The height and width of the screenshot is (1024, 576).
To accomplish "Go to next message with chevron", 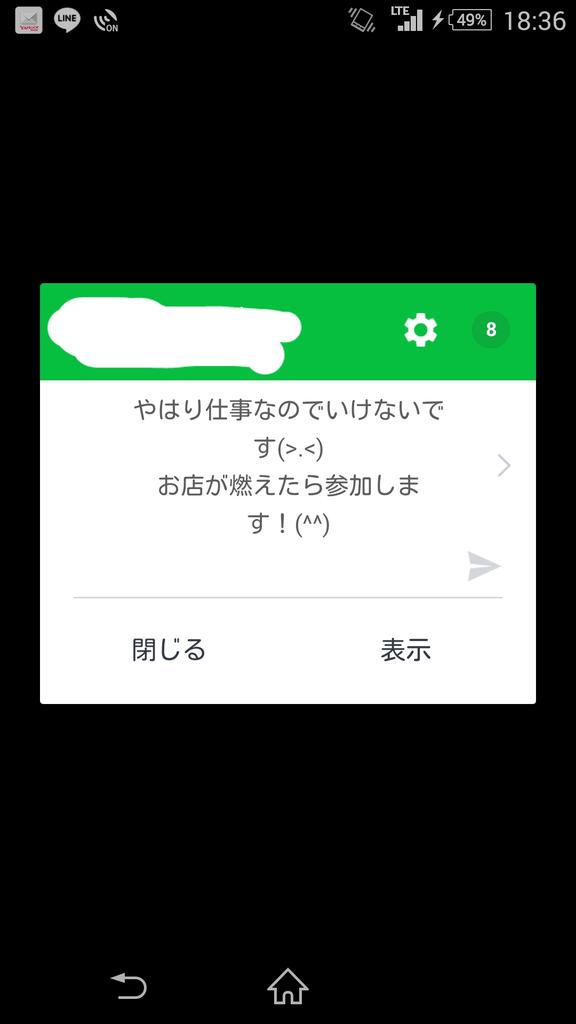I will click(x=504, y=466).
